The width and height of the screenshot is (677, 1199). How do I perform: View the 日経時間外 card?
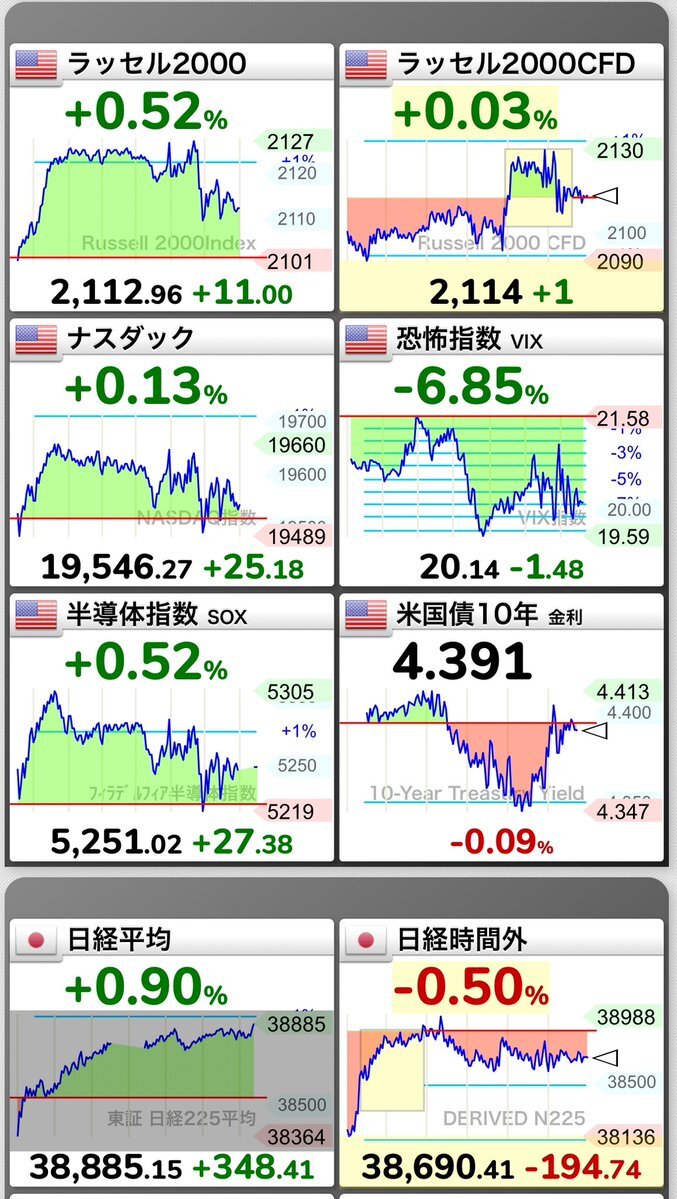point(502,1054)
